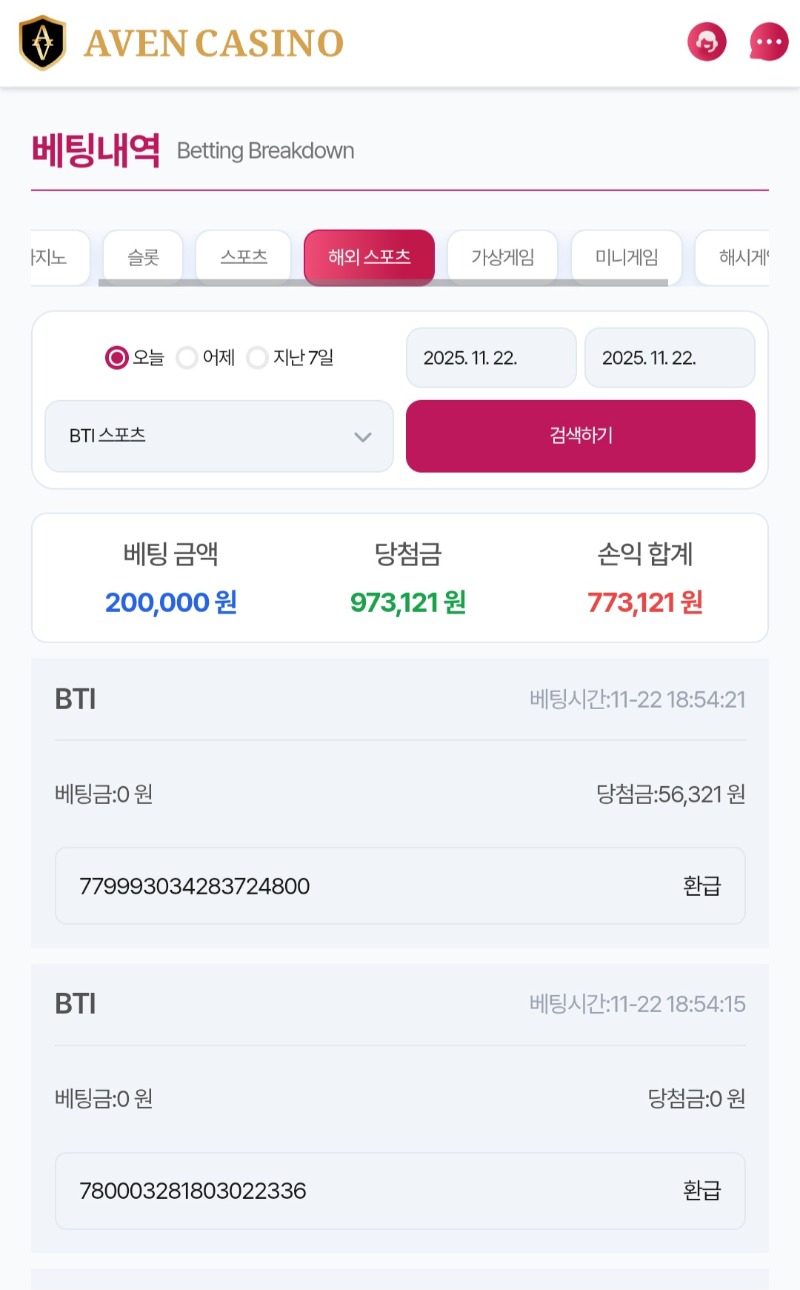The height and width of the screenshot is (1290, 800).
Task: Open the chat message bubble icon
Action: (x=768, y=42)
